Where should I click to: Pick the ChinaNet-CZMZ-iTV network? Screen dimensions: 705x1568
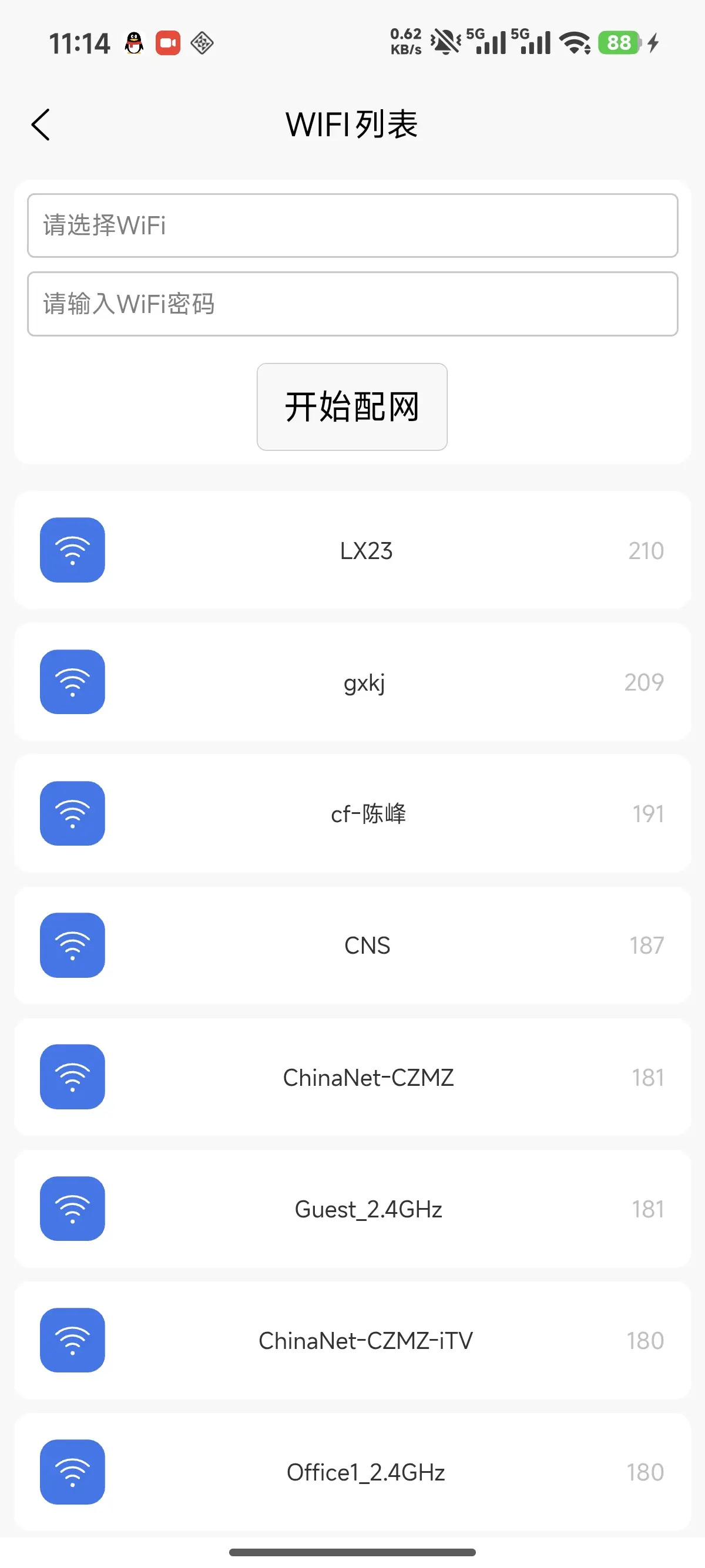pyautogui.click(x=365, y=1340)
